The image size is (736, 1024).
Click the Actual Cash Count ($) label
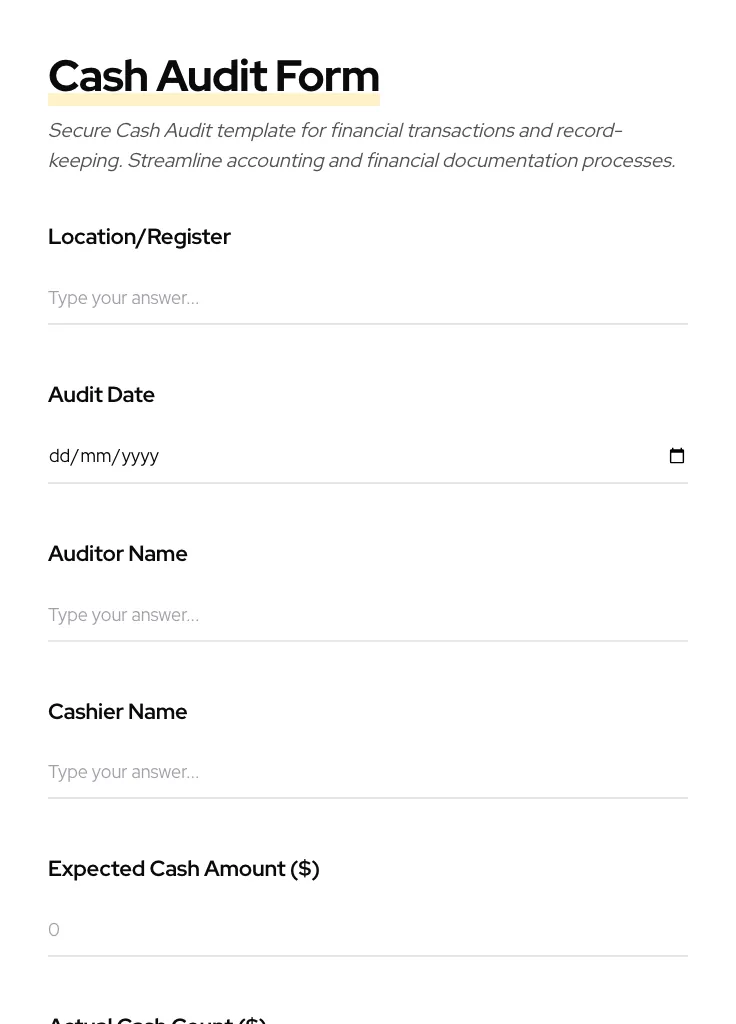click(x=157, y=1018)
